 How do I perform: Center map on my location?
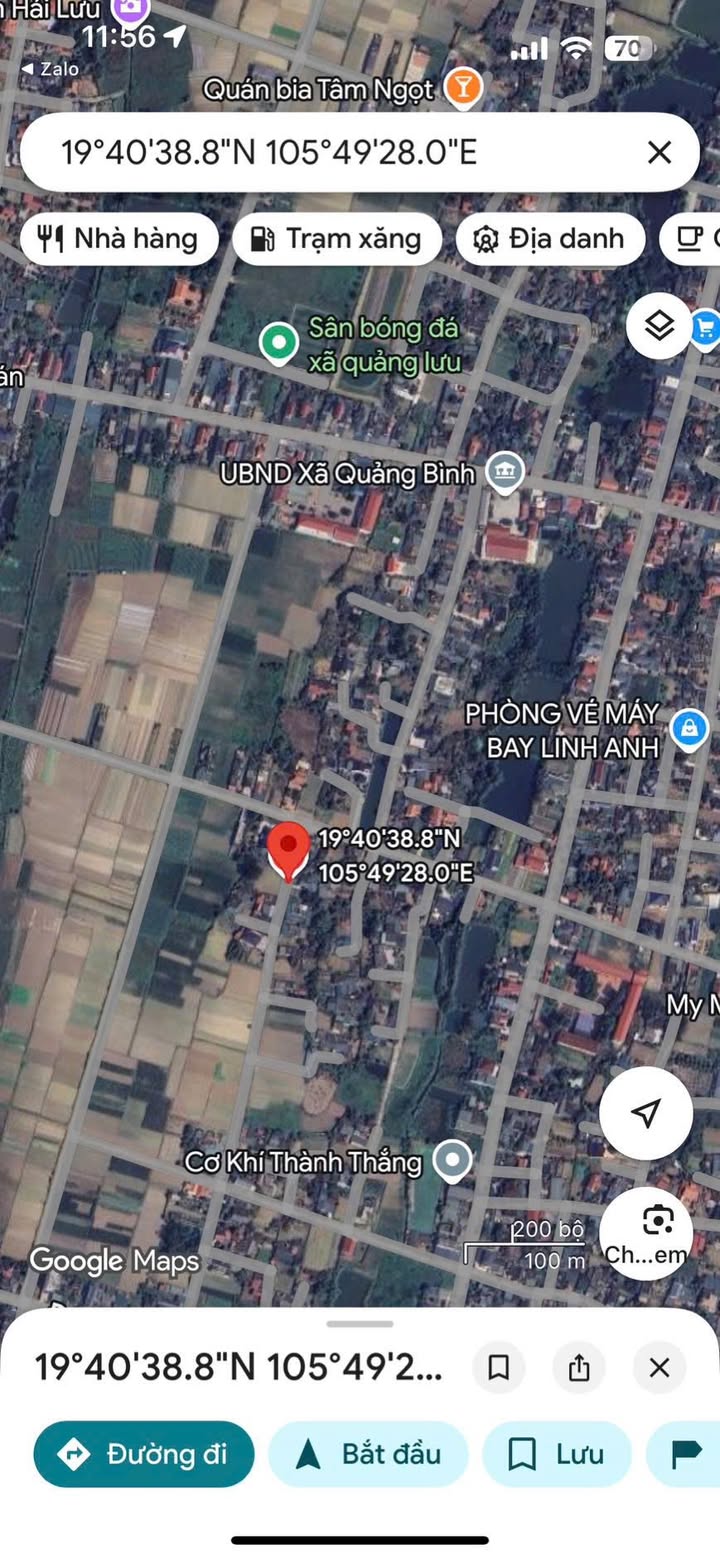tap(646, 1113)
